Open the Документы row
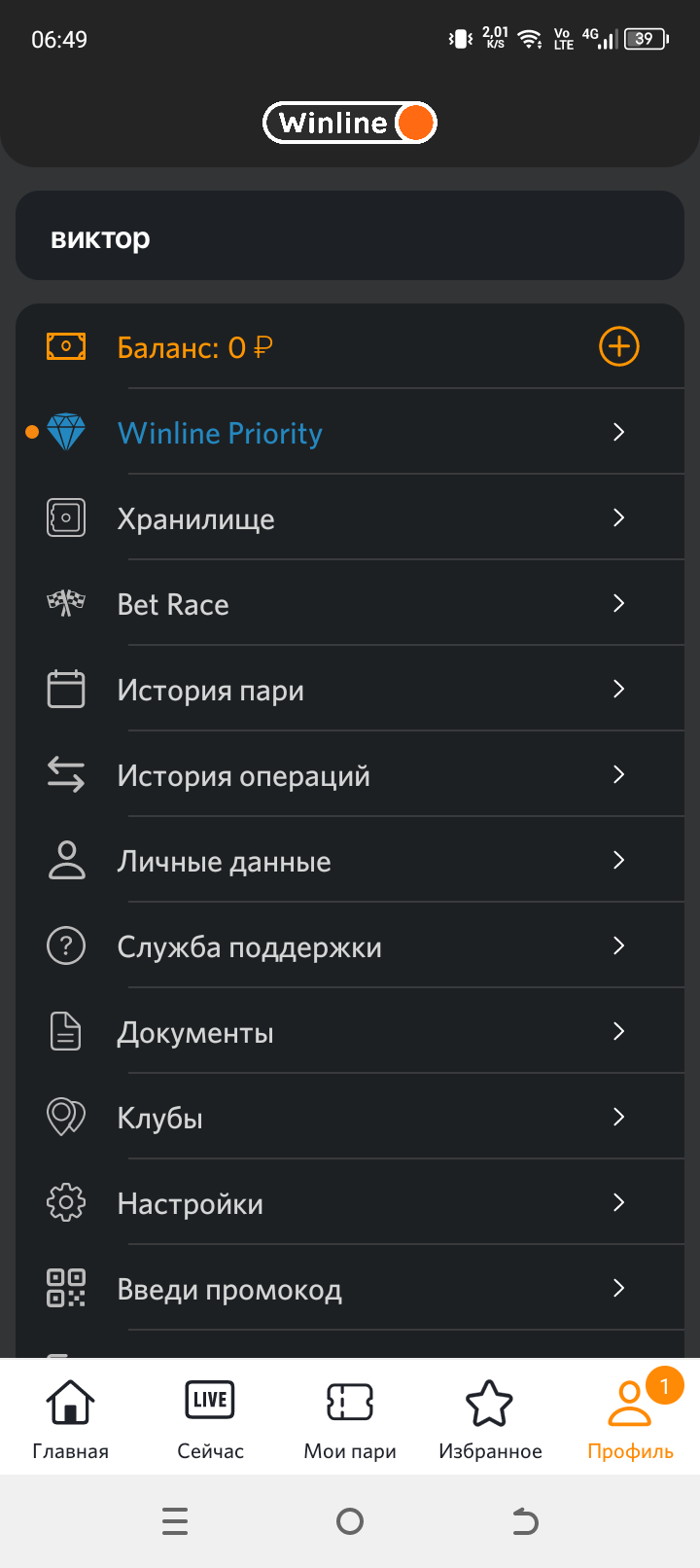This screenshot has width=700, height=1568. coord(350,1032)
